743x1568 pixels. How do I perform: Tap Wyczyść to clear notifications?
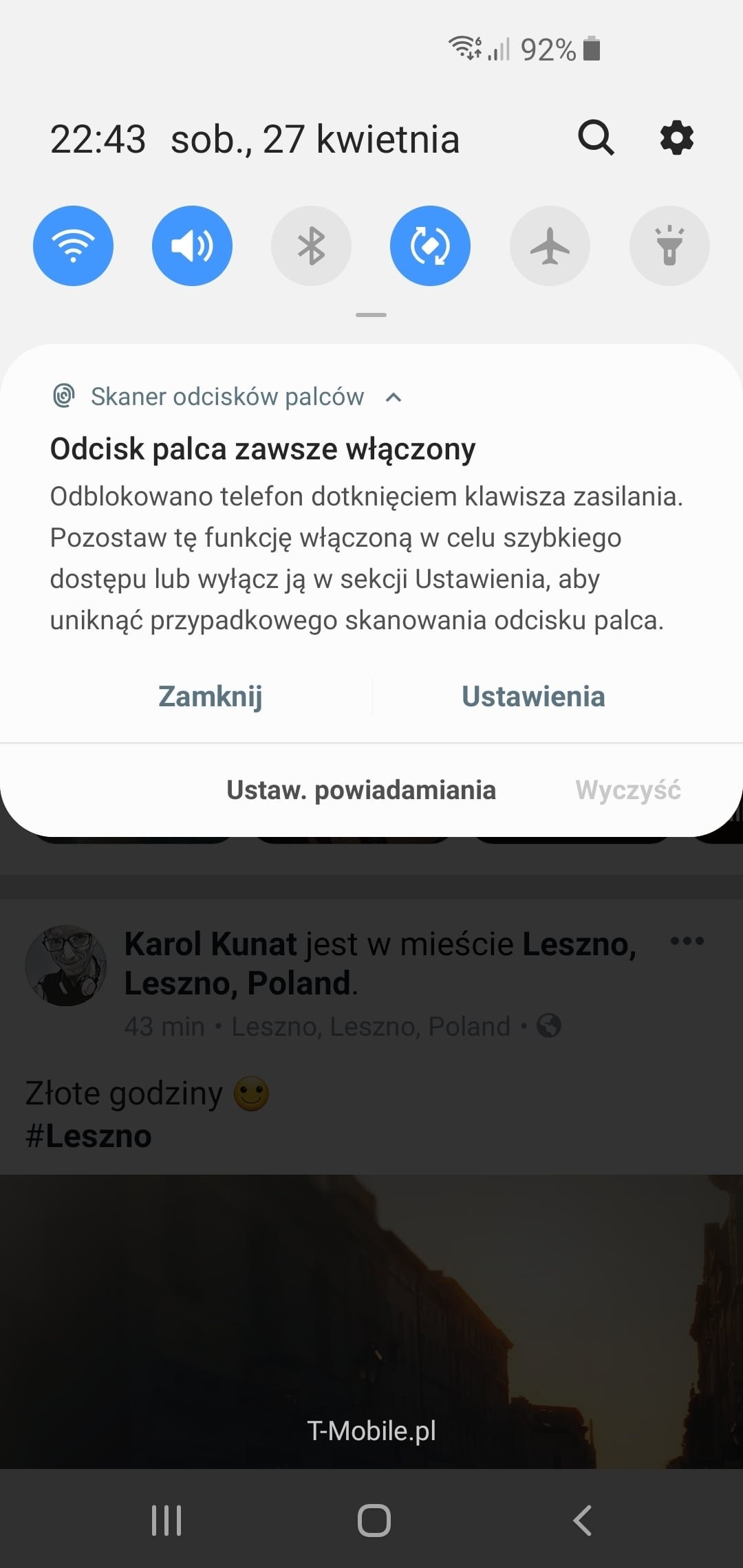(628, 790)
